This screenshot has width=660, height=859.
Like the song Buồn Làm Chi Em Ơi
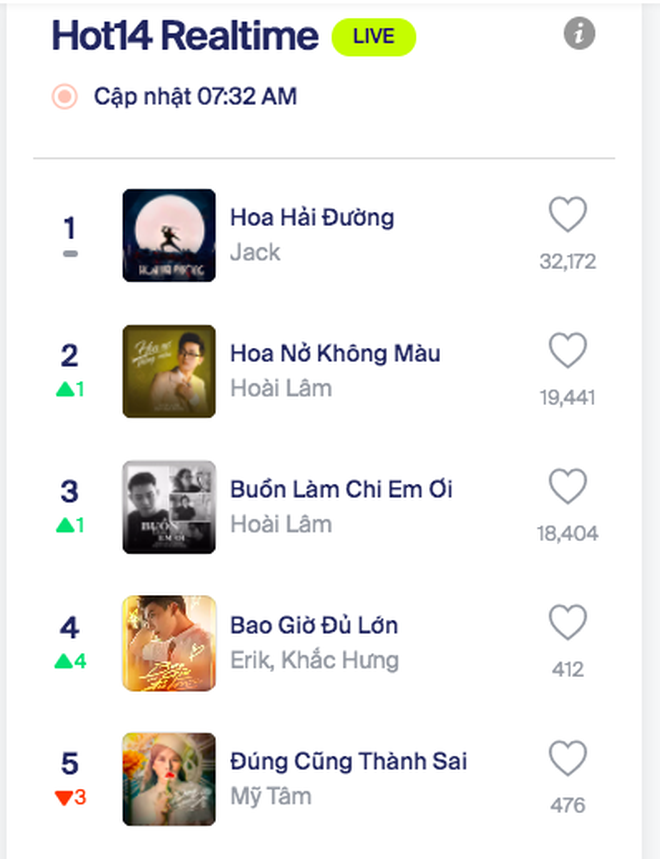pyautogui.click(x=568, y=487)
